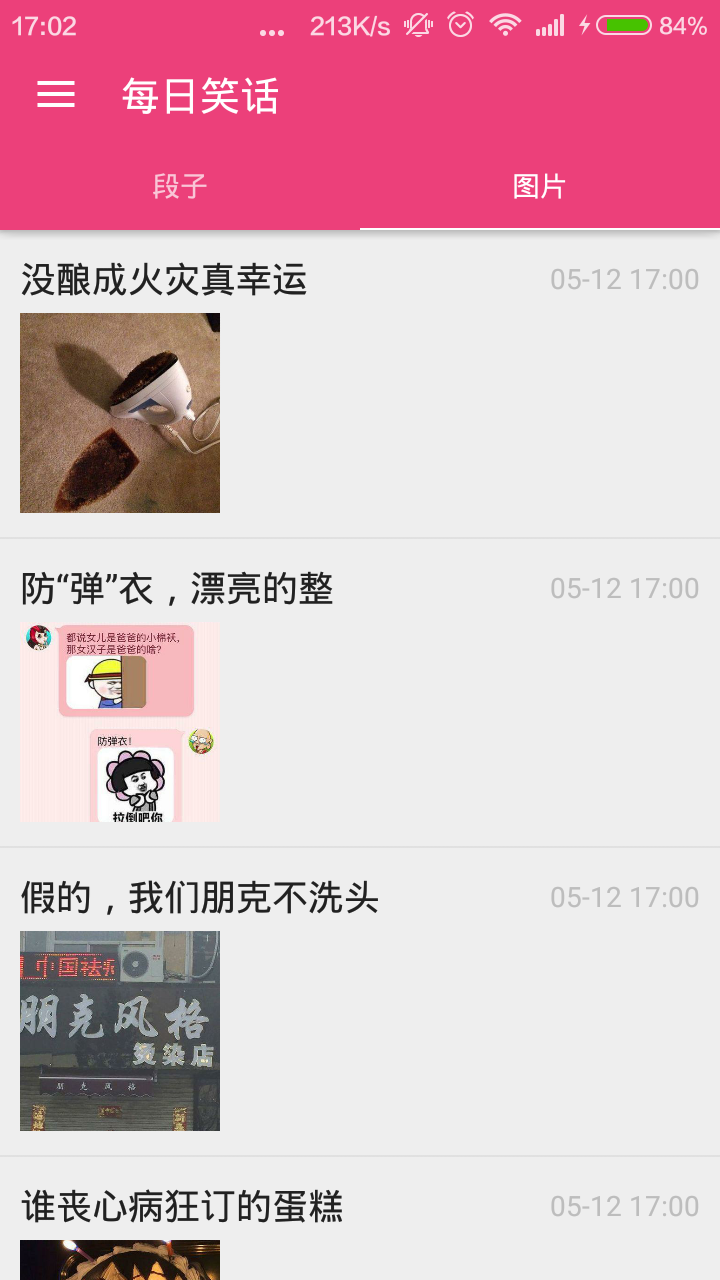Select the 图片 tab
The image size is (720, 1280).
539,186
